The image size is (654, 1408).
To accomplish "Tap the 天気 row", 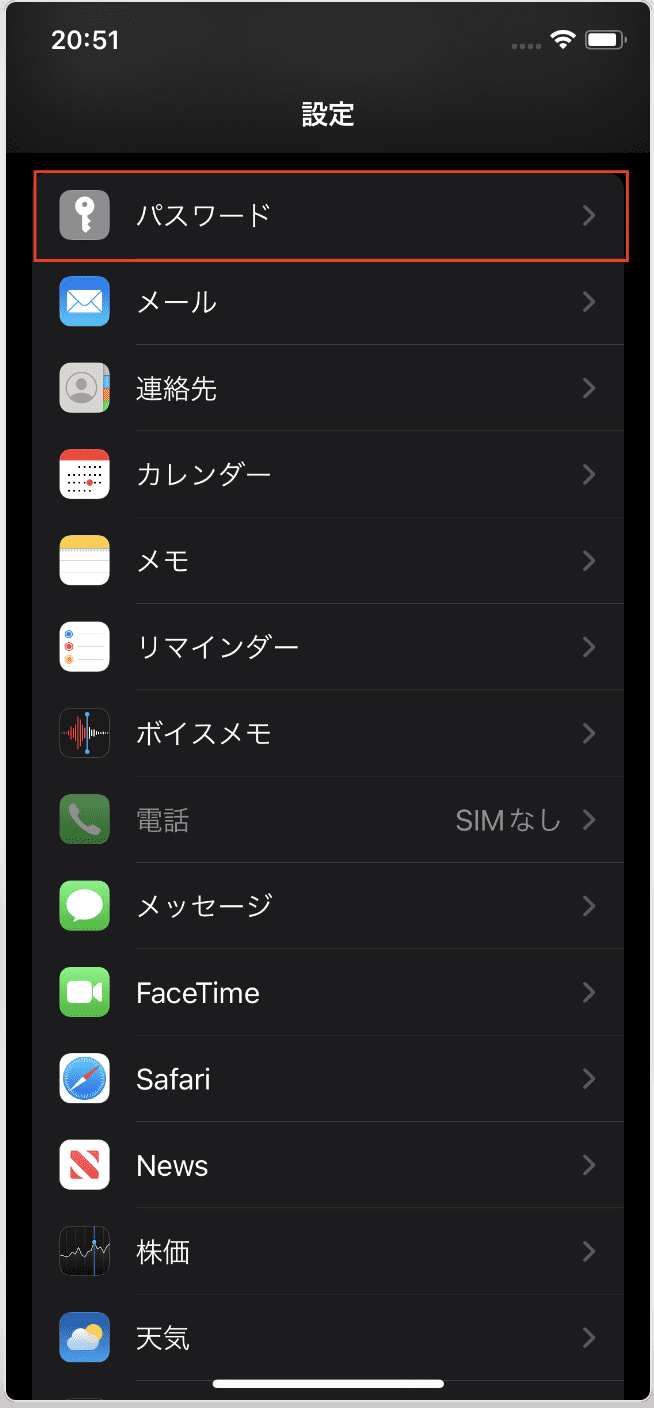I will [330, 1338].
